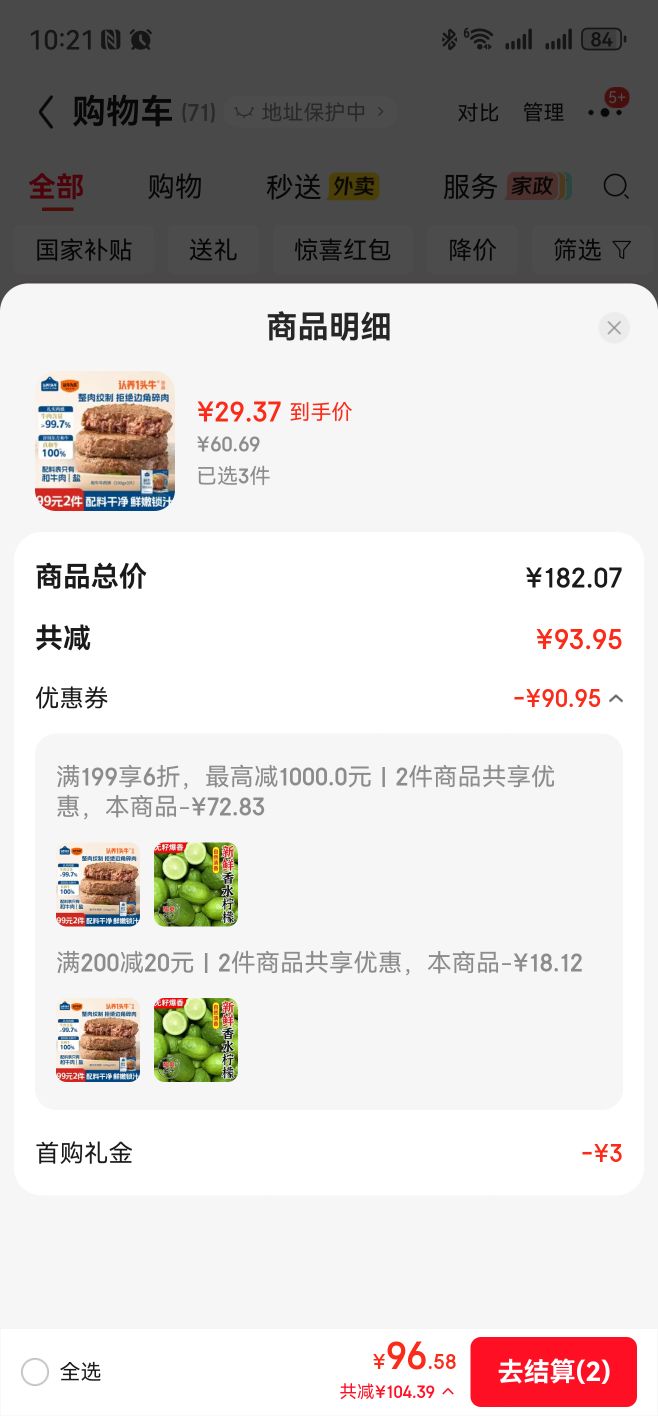The height and width of the screenshot is (1416, 658).
Task: Select the 惊喜红包 filter chip
Action: pos(343,250)
